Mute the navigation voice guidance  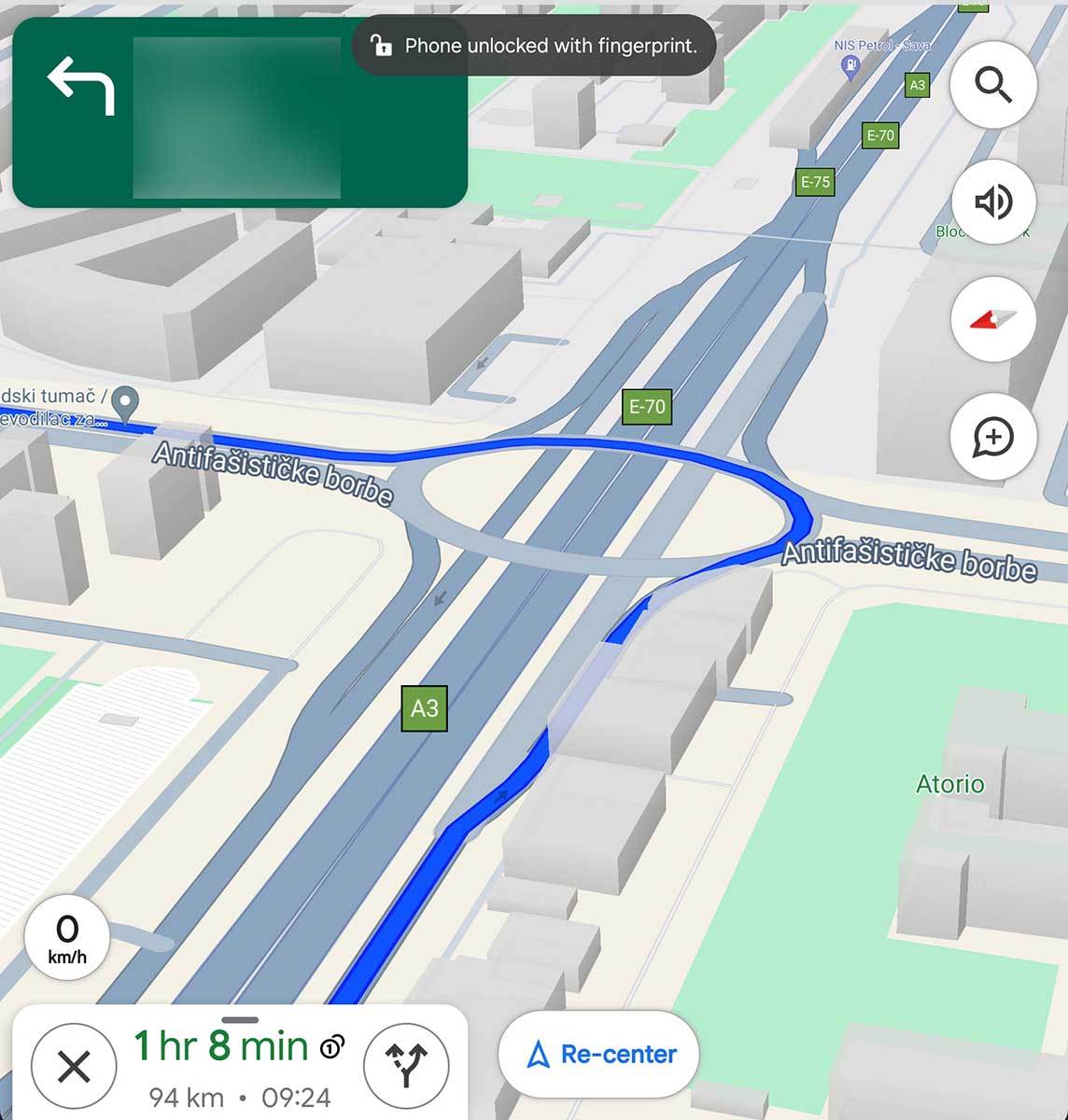[x=992, y=203]
